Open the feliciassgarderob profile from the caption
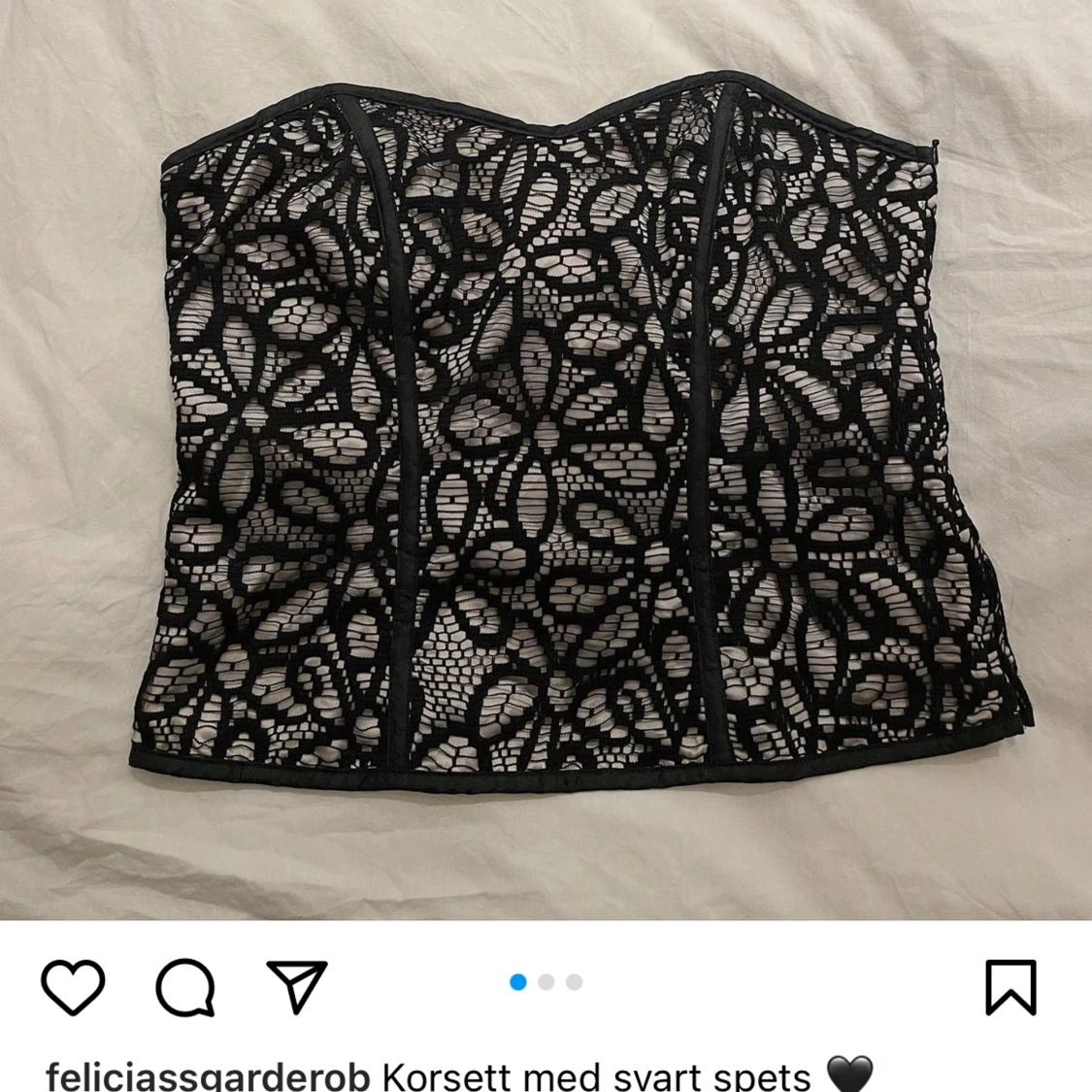Viewport: 1092px width, 1092px height. pos(207,1075)
